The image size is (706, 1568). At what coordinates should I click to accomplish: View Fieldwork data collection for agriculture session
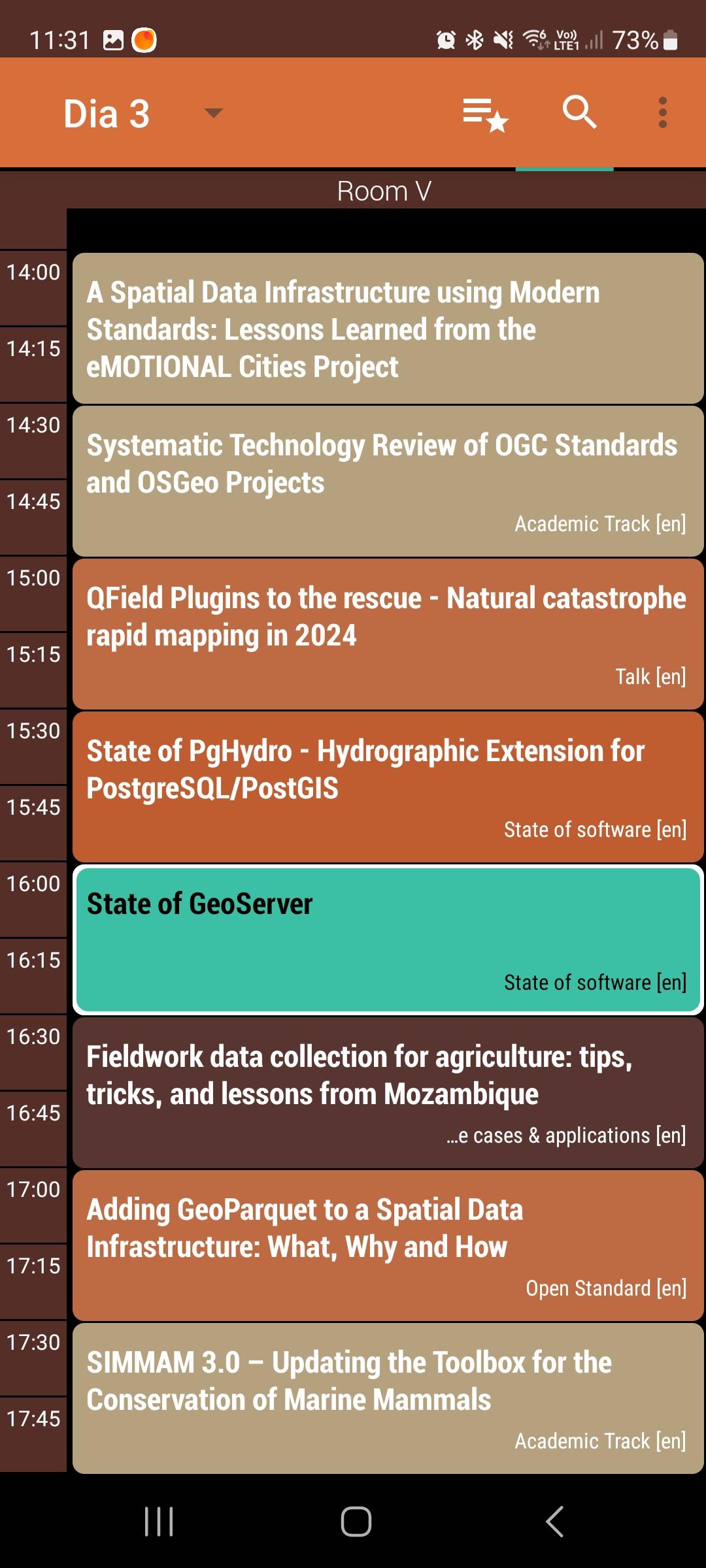(x=388, y=1093)
